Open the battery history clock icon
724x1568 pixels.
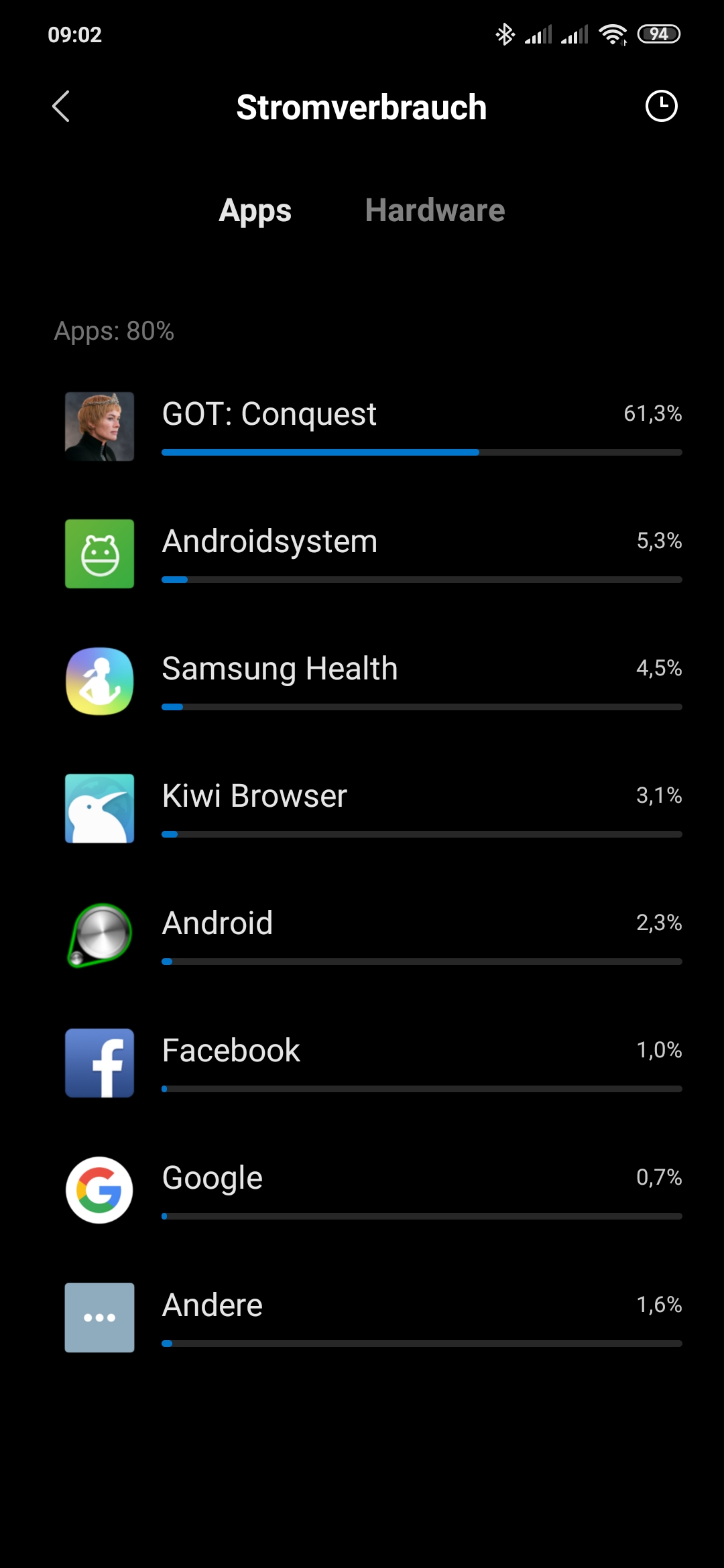coord(661,107)
